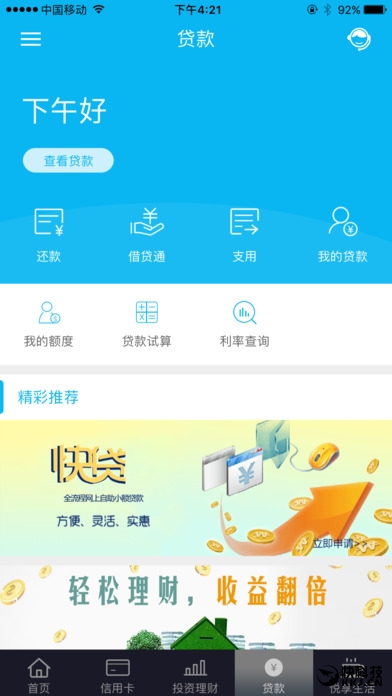Switch to the 投资理财 tab
Screen dimensions: 392x696
click(195, 673)
